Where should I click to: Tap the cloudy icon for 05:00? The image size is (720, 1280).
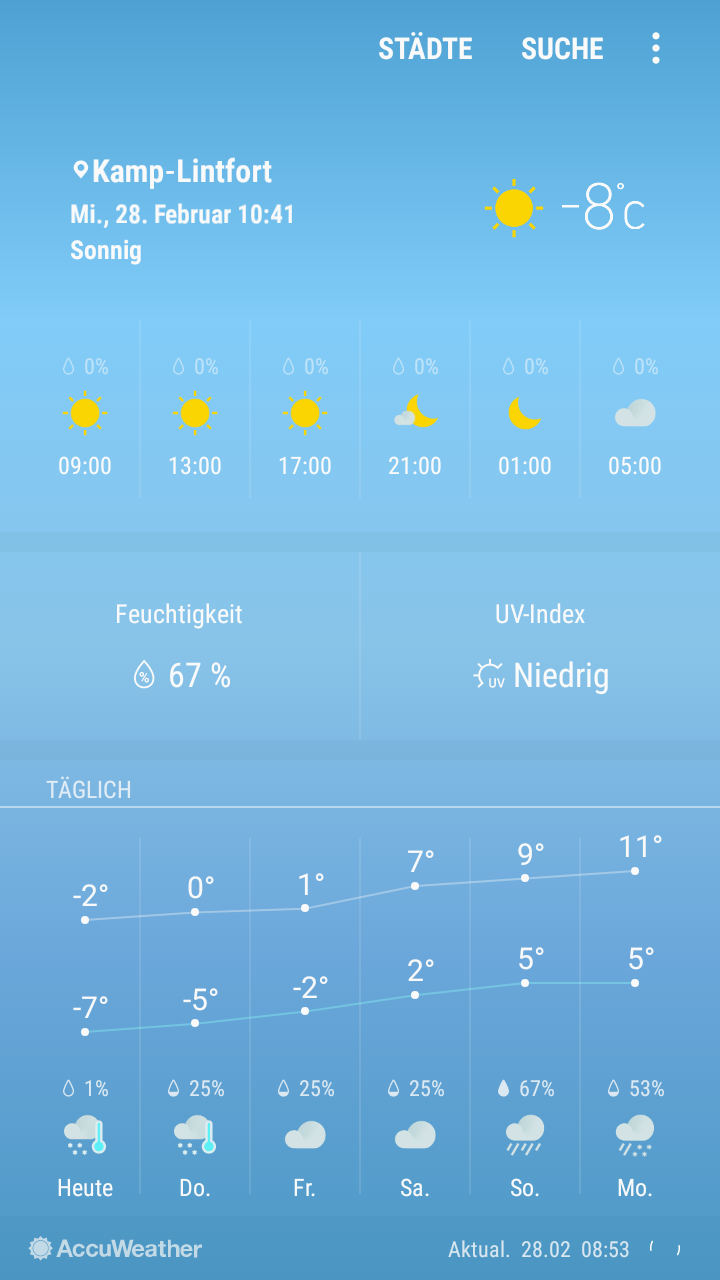[634, 411]
